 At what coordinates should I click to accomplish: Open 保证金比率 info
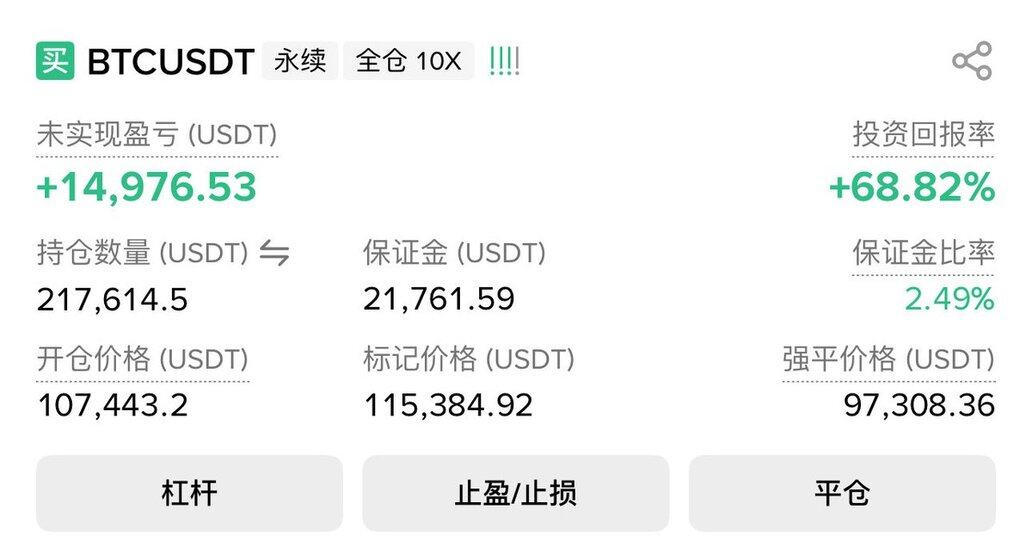(x=923, y=254)
